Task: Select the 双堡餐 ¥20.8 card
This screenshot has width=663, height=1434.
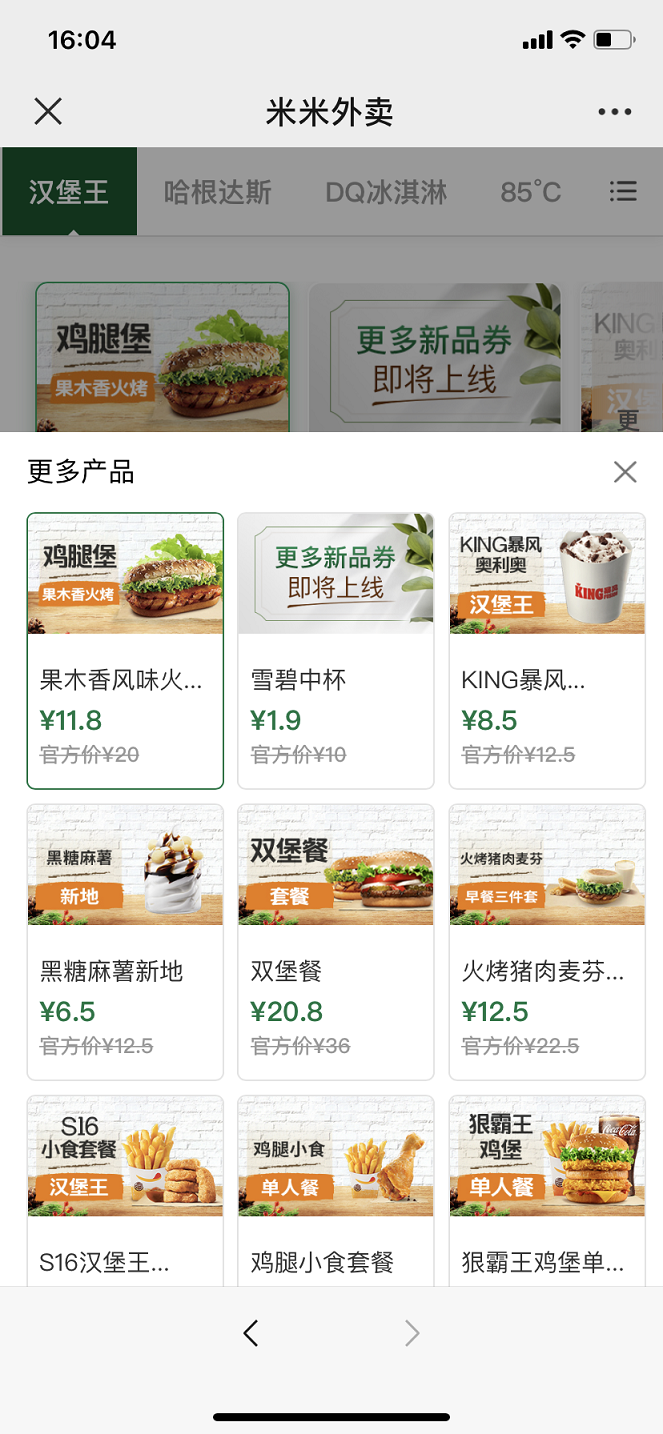Action: click(335, 942)
